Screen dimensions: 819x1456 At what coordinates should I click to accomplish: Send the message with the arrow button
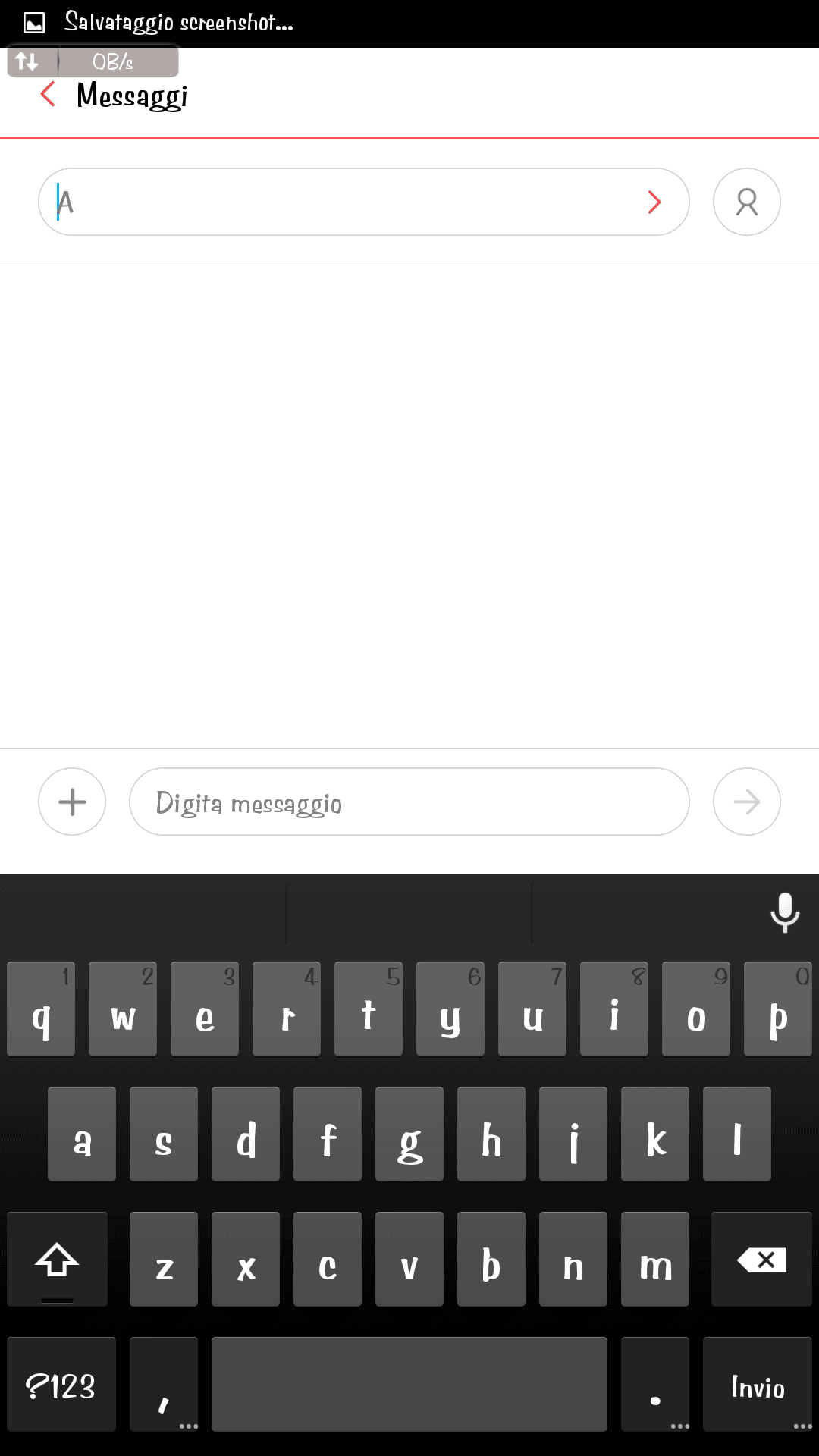click(746, 802)
